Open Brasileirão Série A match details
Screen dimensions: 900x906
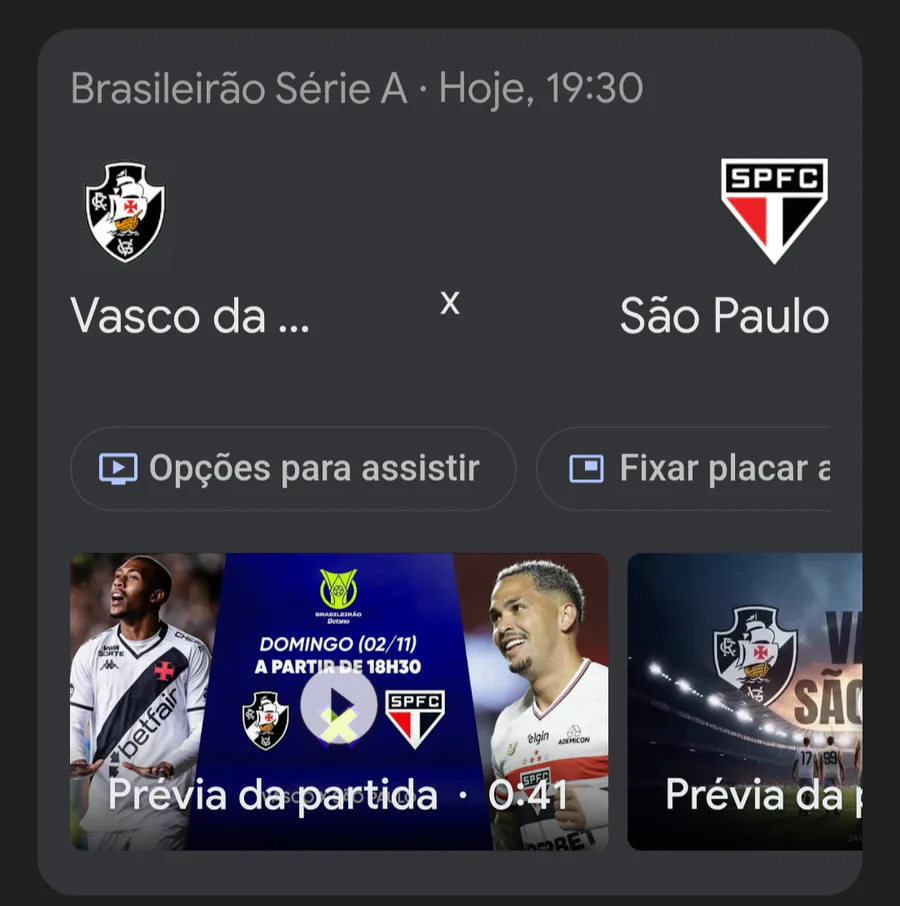tap(356, 89)
